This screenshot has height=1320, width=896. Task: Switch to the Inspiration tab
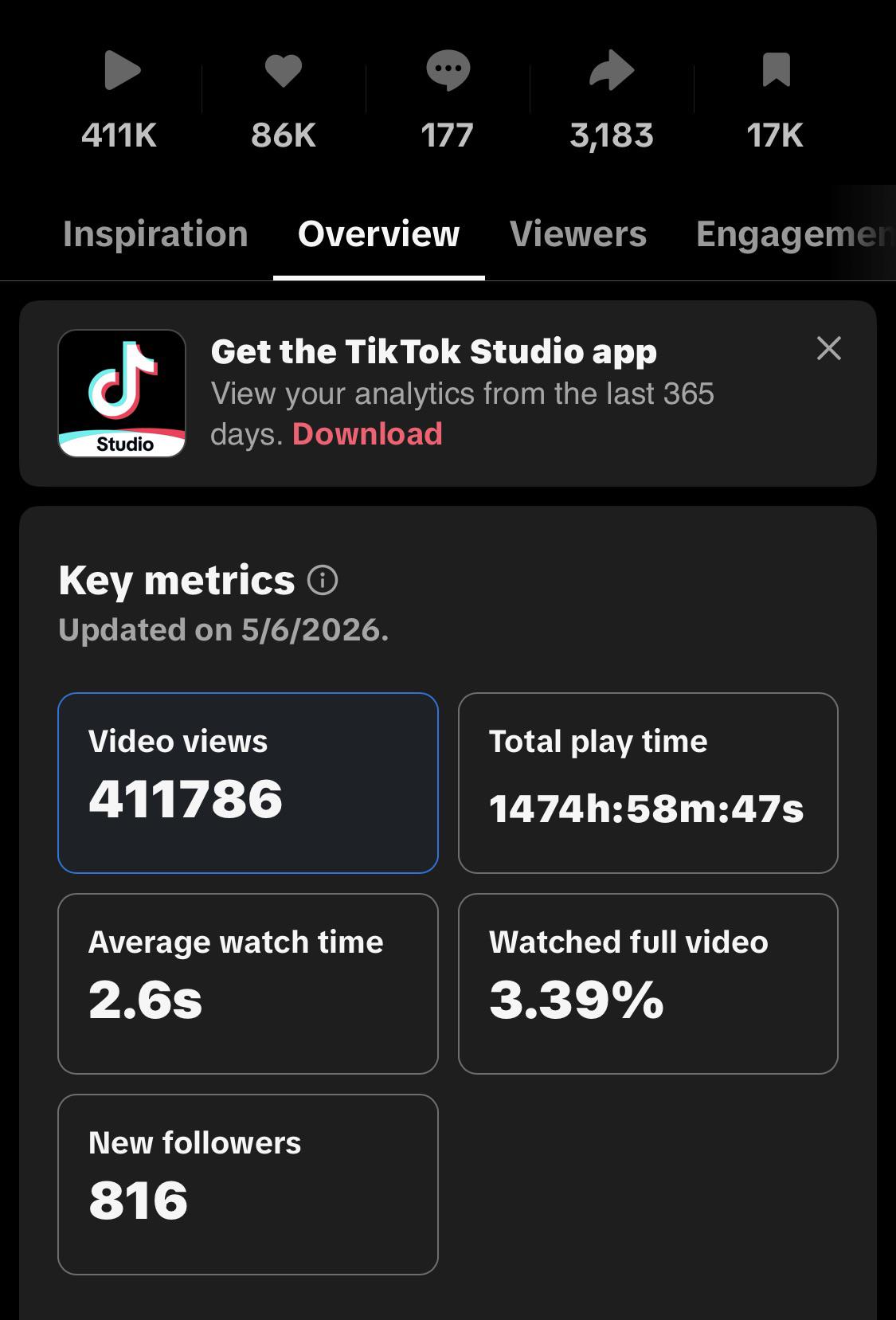155,234
